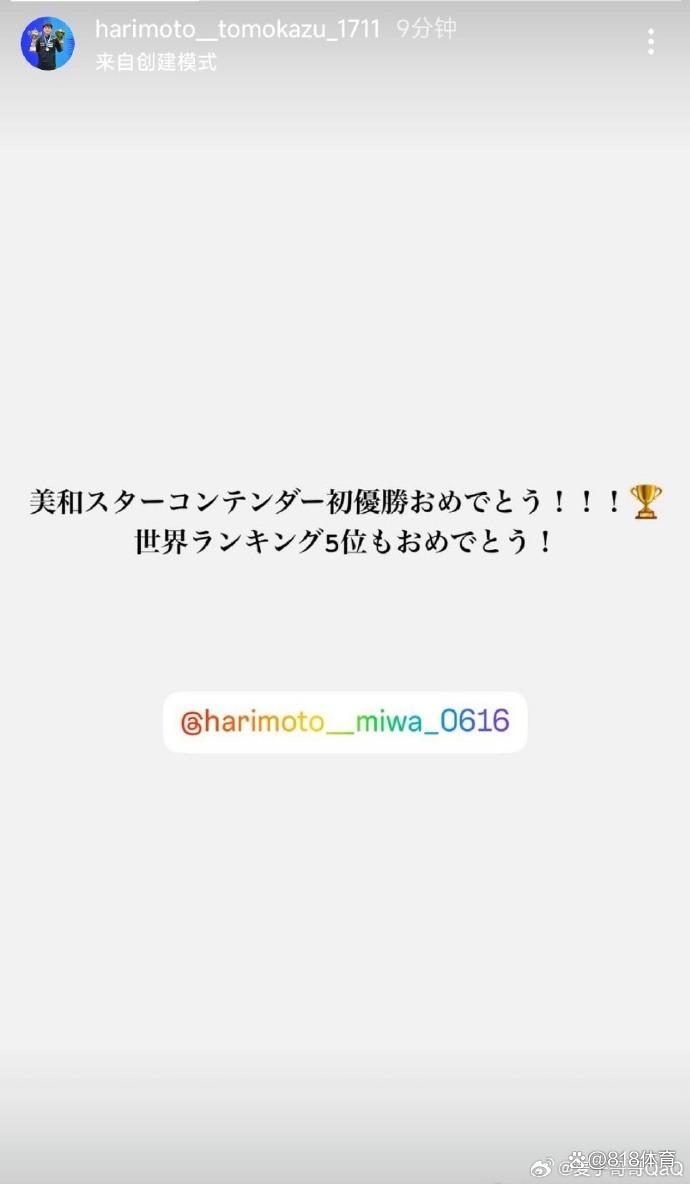Open harimoto__tomokazu_1711's profile picture
690x1184 pixels.
47,44
